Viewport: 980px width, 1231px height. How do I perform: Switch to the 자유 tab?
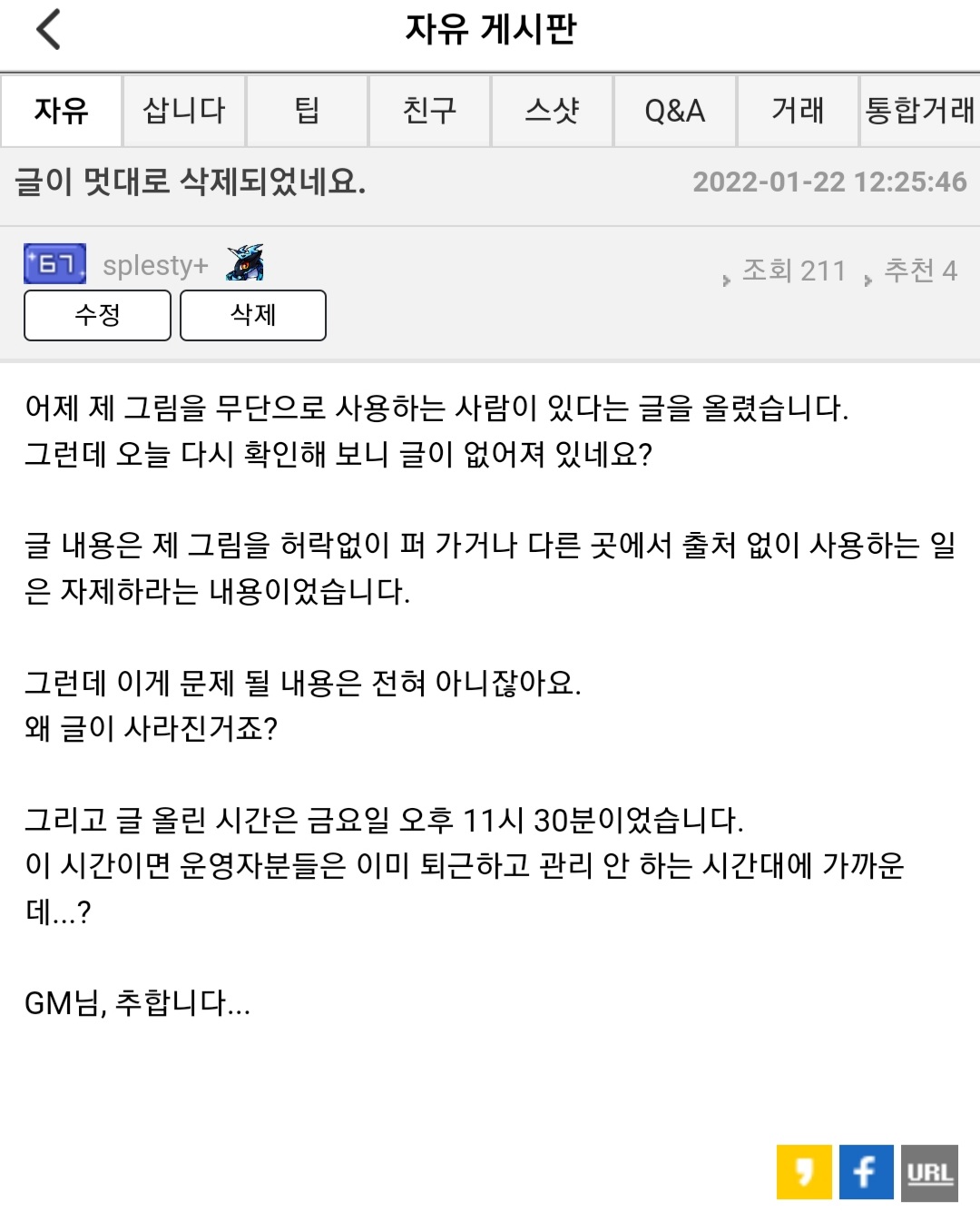pyautogui.click(x=61, y=111)
